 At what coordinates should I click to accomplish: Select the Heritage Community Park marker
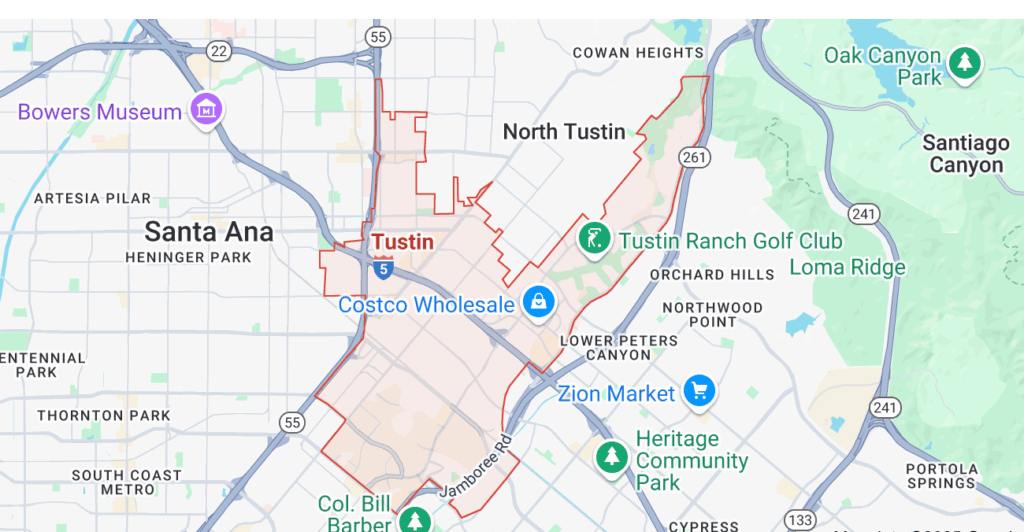[x=611, y=456]
